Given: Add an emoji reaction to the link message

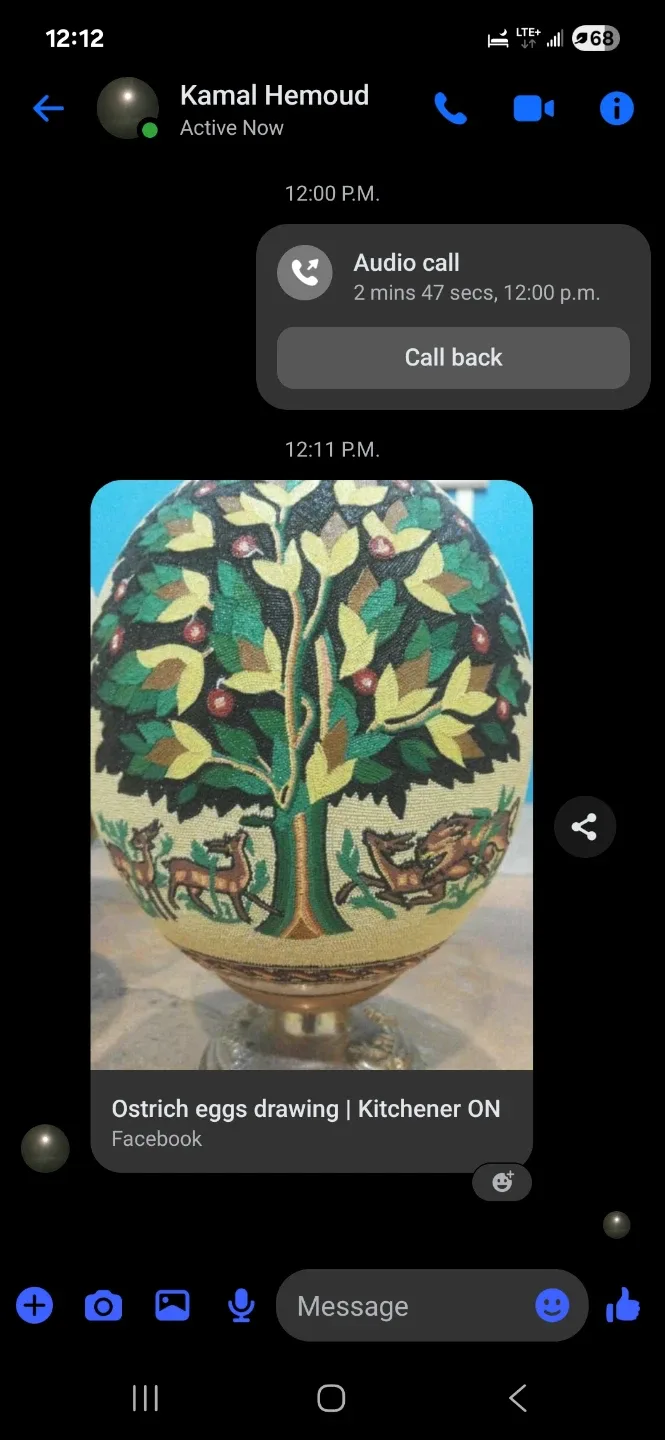Looking at the screenshot, I should [502, 1182].
